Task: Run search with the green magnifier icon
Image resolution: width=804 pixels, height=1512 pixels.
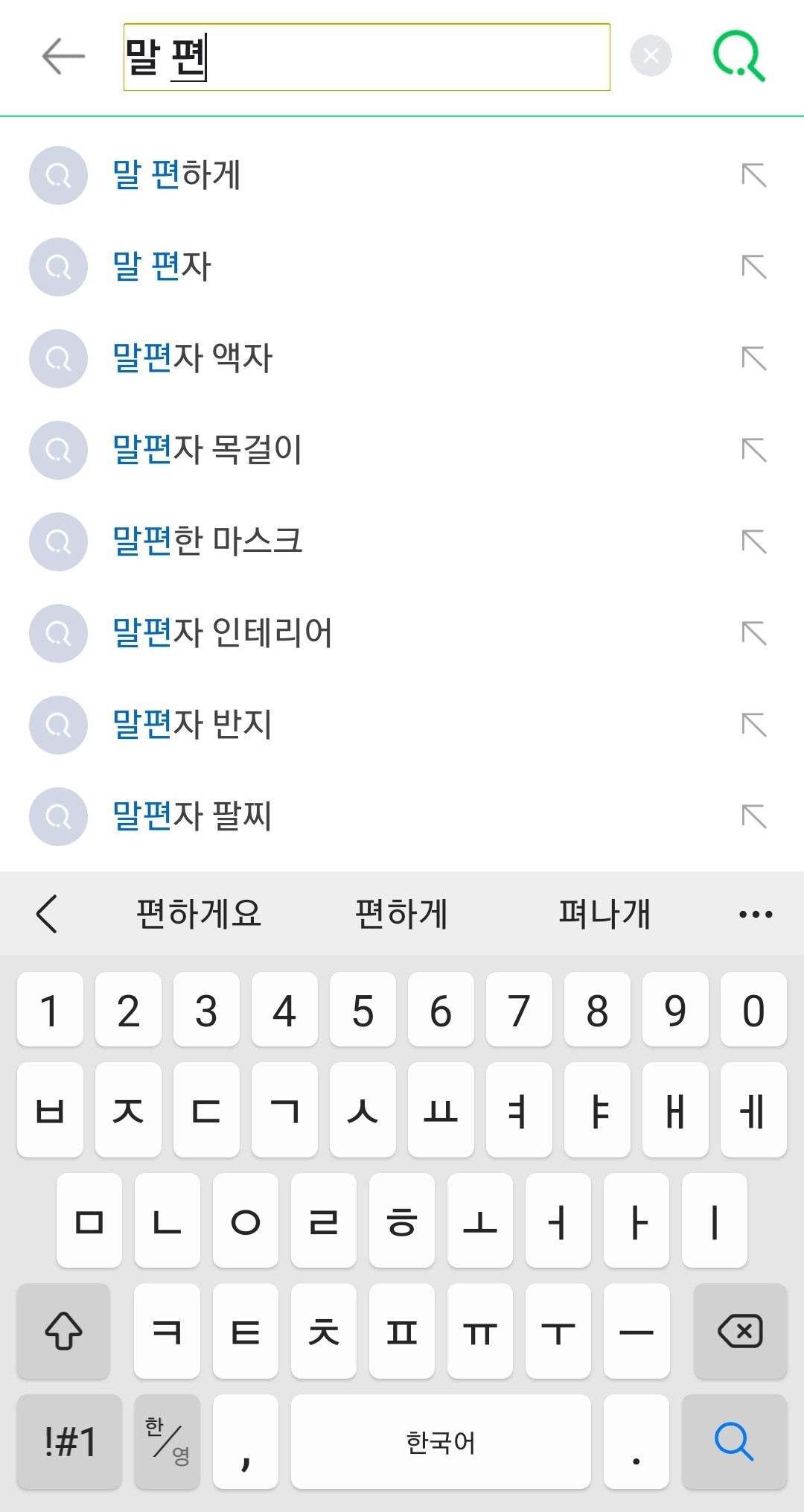Action: (x=738, y=57)
